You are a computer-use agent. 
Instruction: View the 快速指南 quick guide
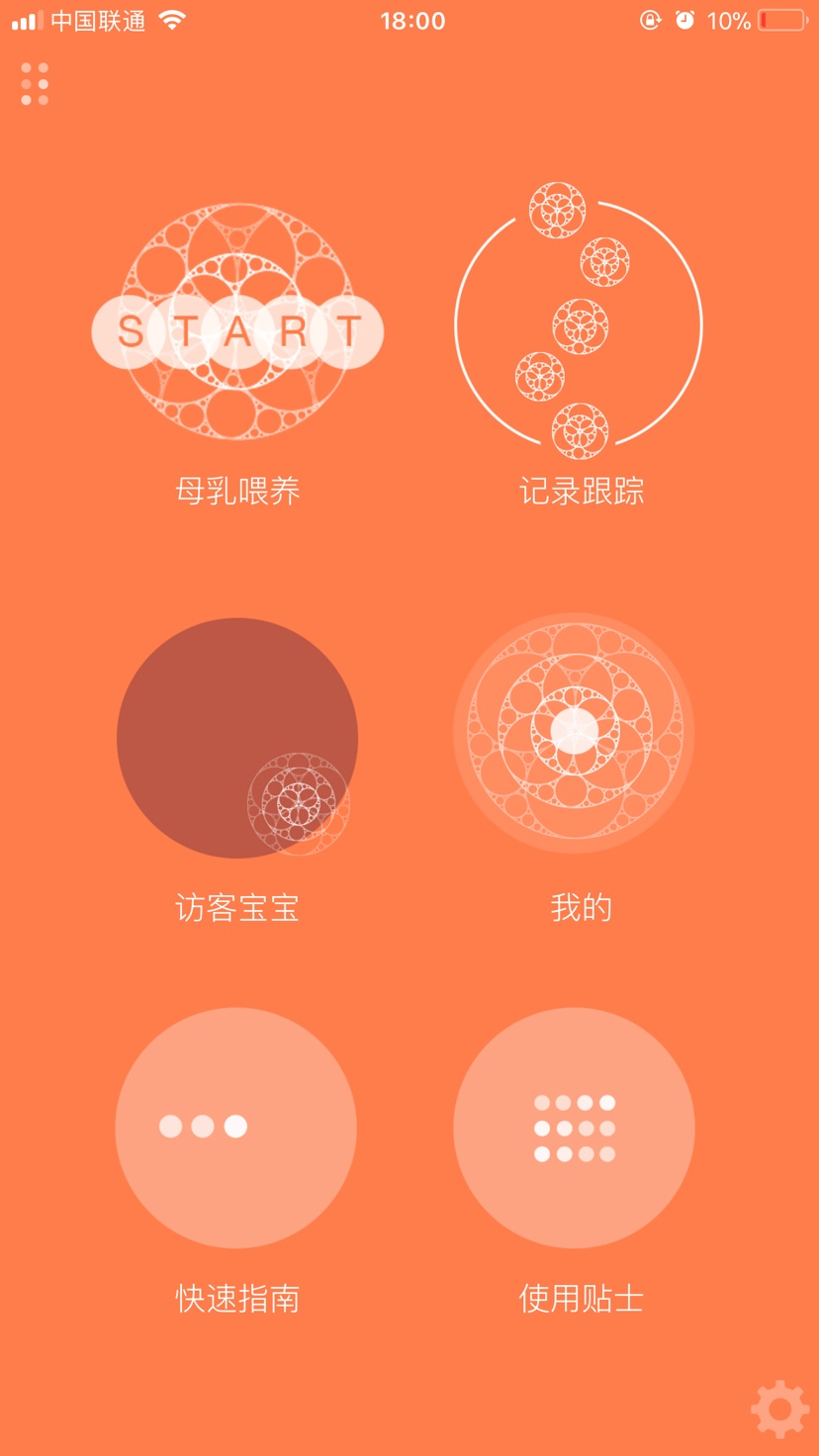236,1128
